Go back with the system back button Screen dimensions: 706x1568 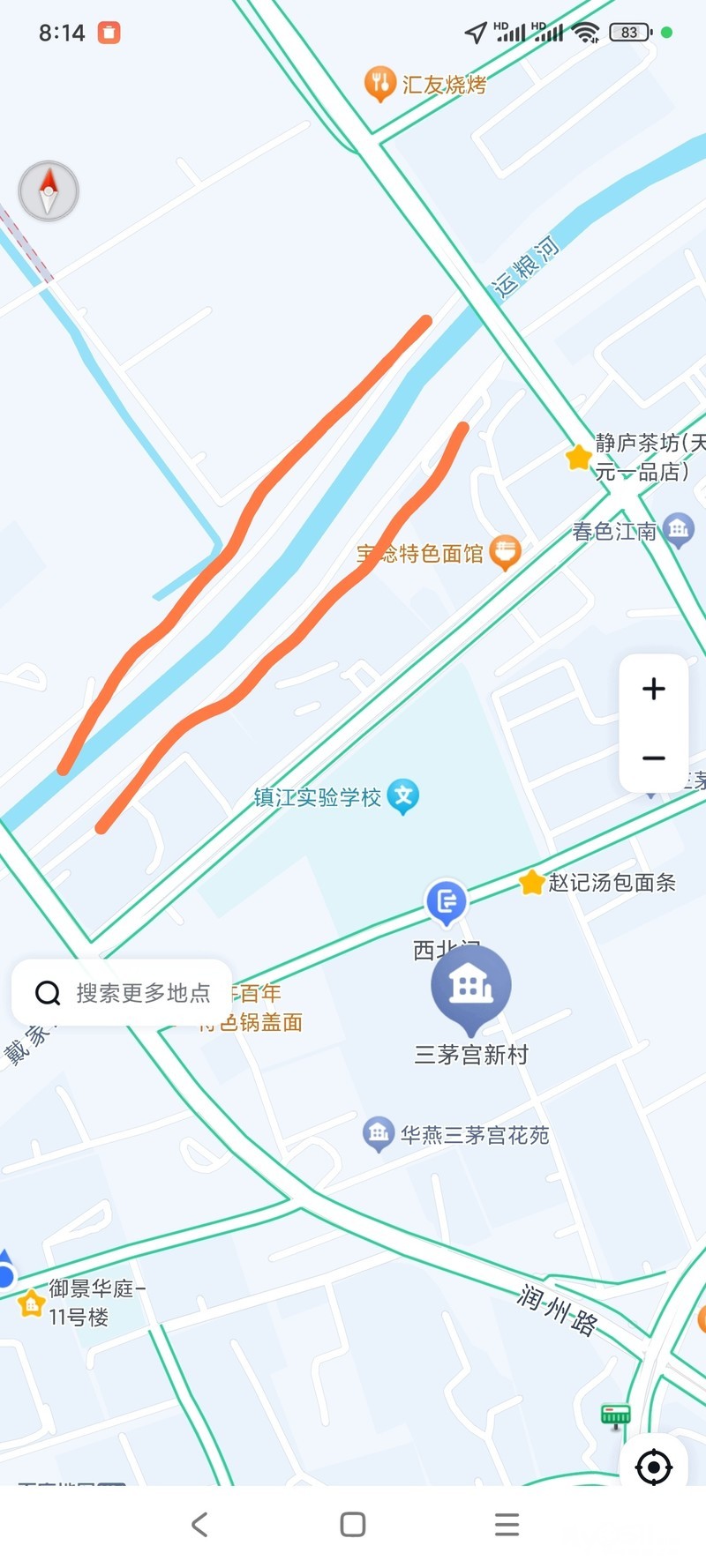coord(199,1524)
